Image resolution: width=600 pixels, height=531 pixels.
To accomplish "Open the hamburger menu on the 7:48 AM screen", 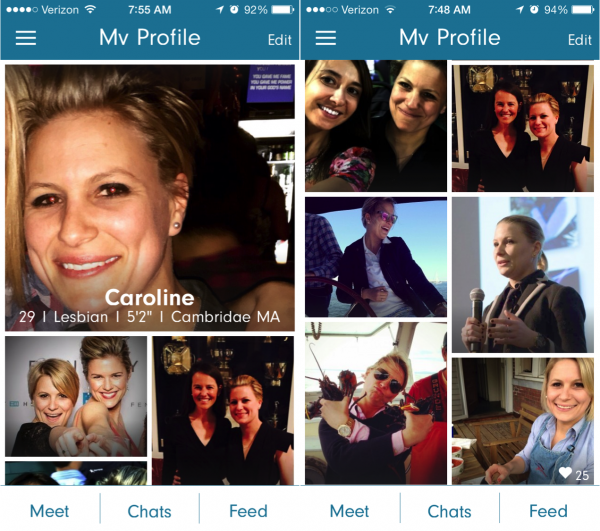I will click(326, 38).
